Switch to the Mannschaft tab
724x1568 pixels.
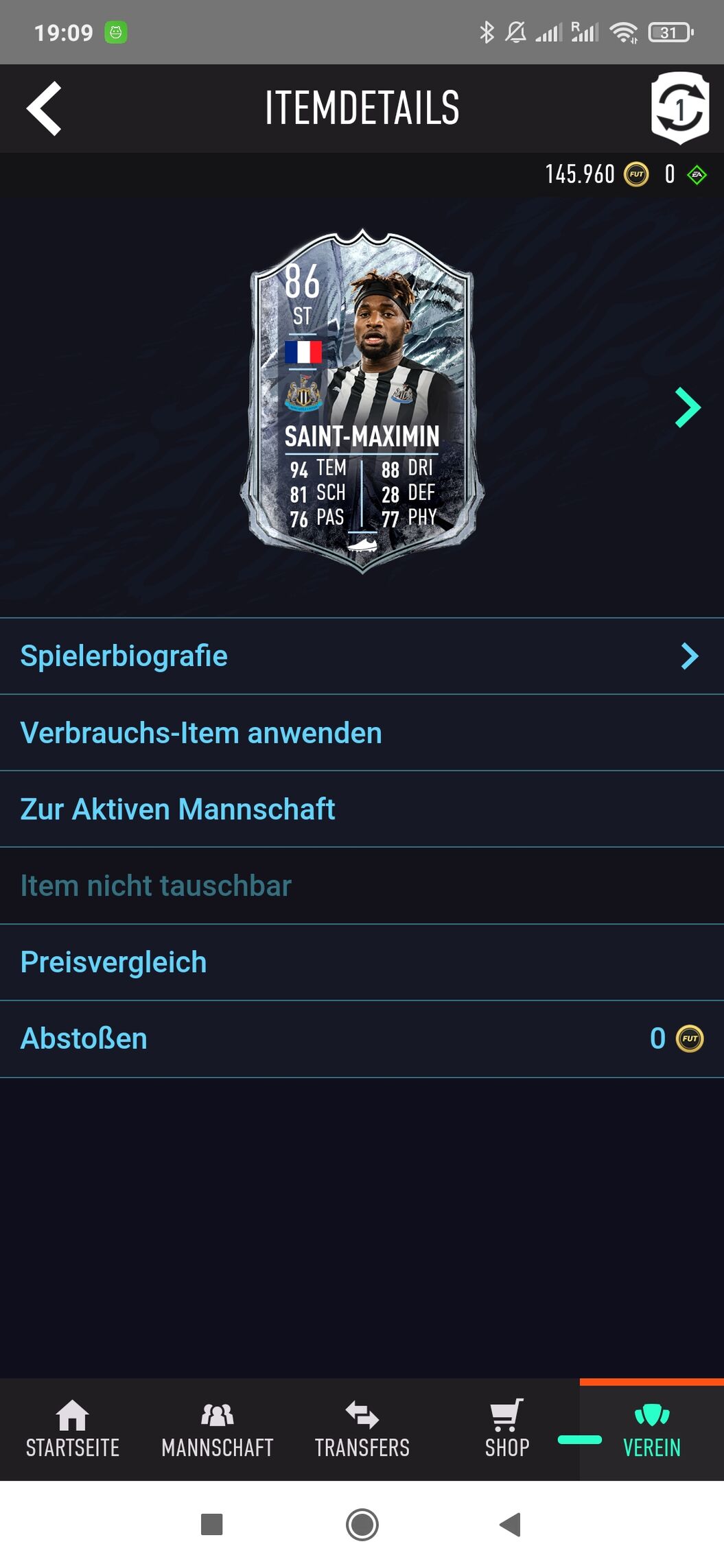point(218,1429)
